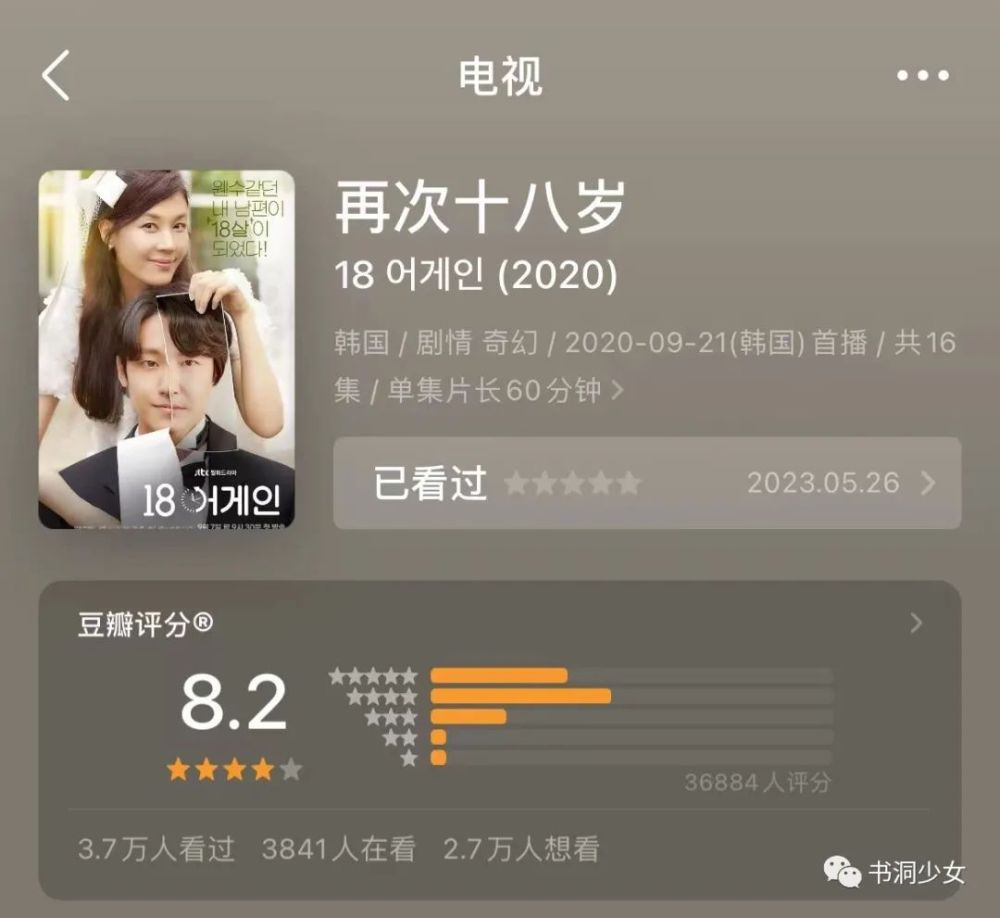
Task: Expand the show details ending with 单集片长60分钟
Action: [x=645, y=366]
